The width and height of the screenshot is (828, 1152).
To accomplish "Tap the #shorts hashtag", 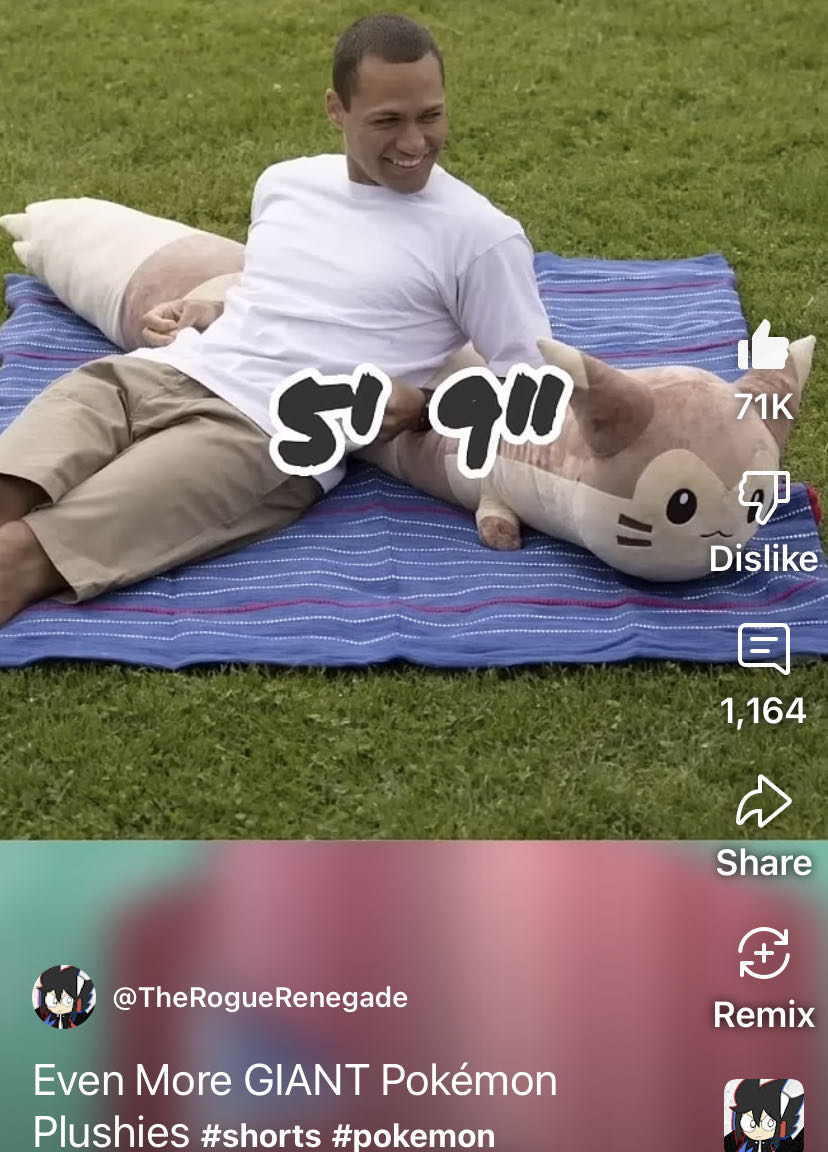I will pos(261,1135).
